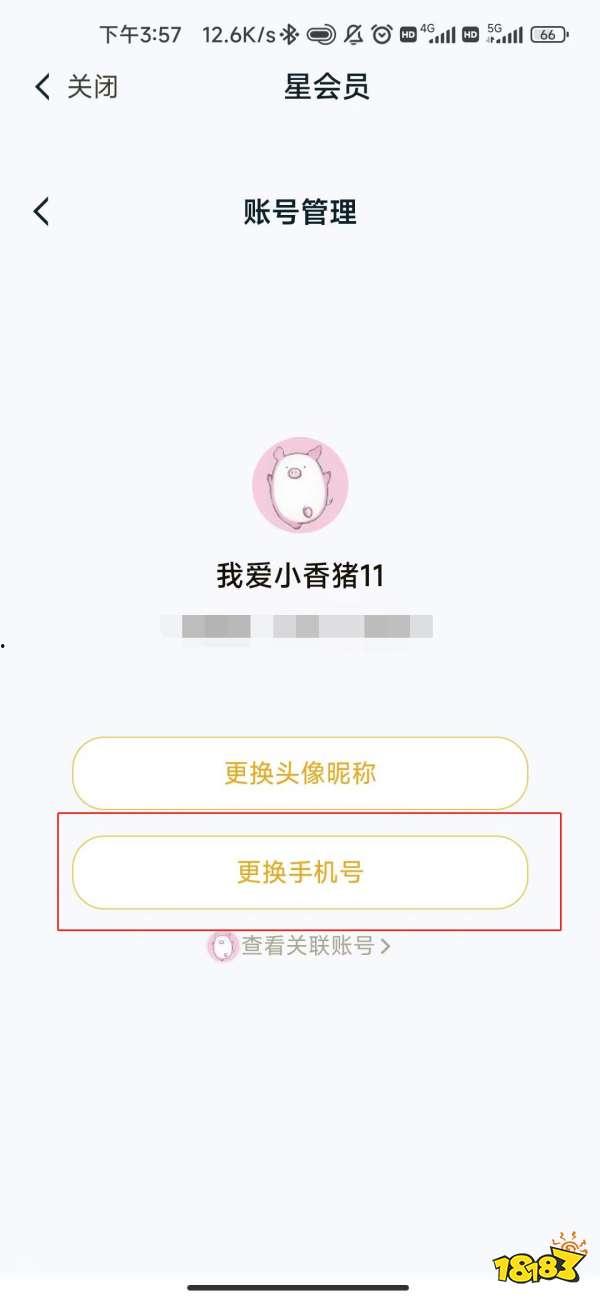
Task: Tap the 更换头像昵称 button
Action: click(300, 773)
